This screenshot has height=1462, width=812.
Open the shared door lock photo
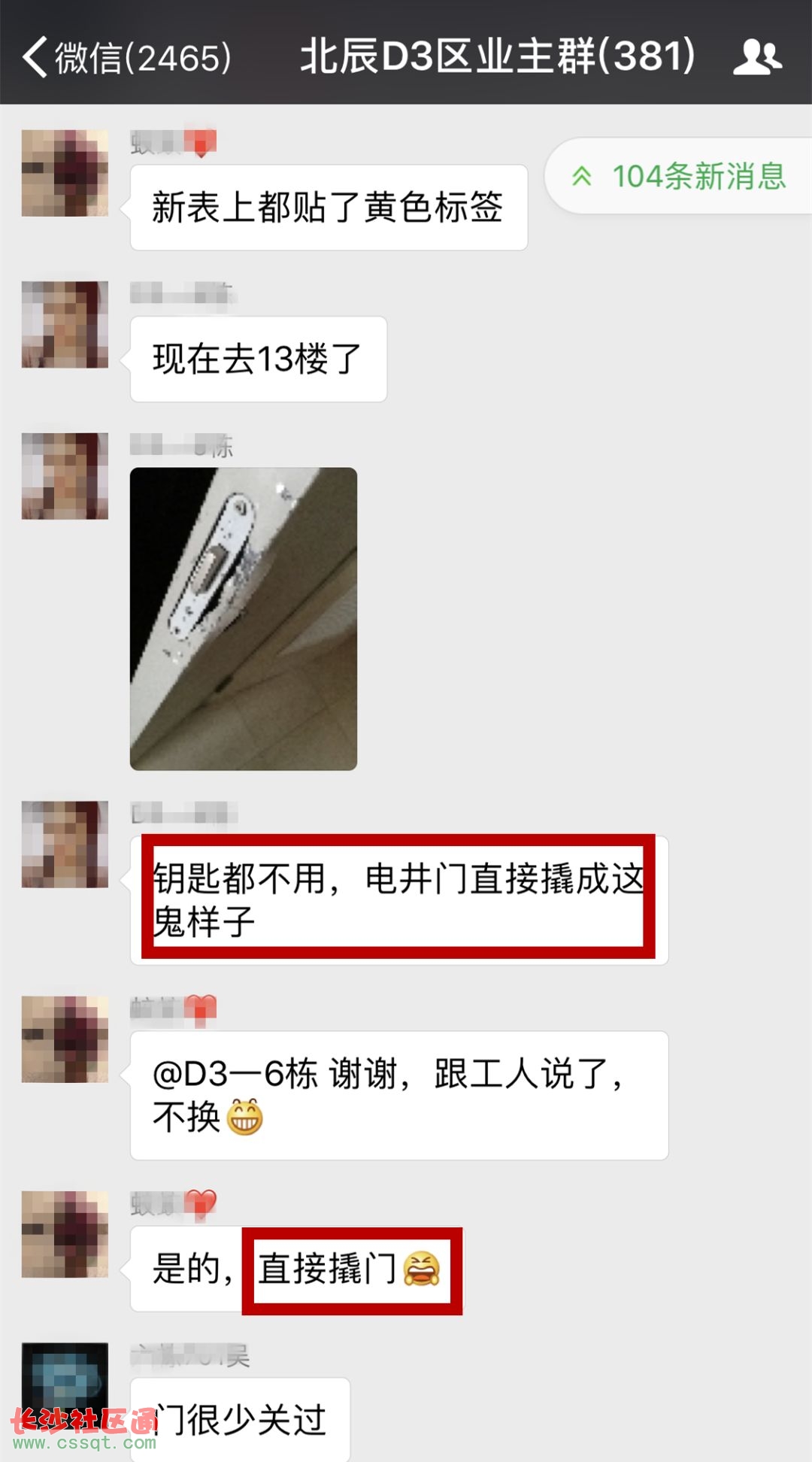click(x=244, y=619)
